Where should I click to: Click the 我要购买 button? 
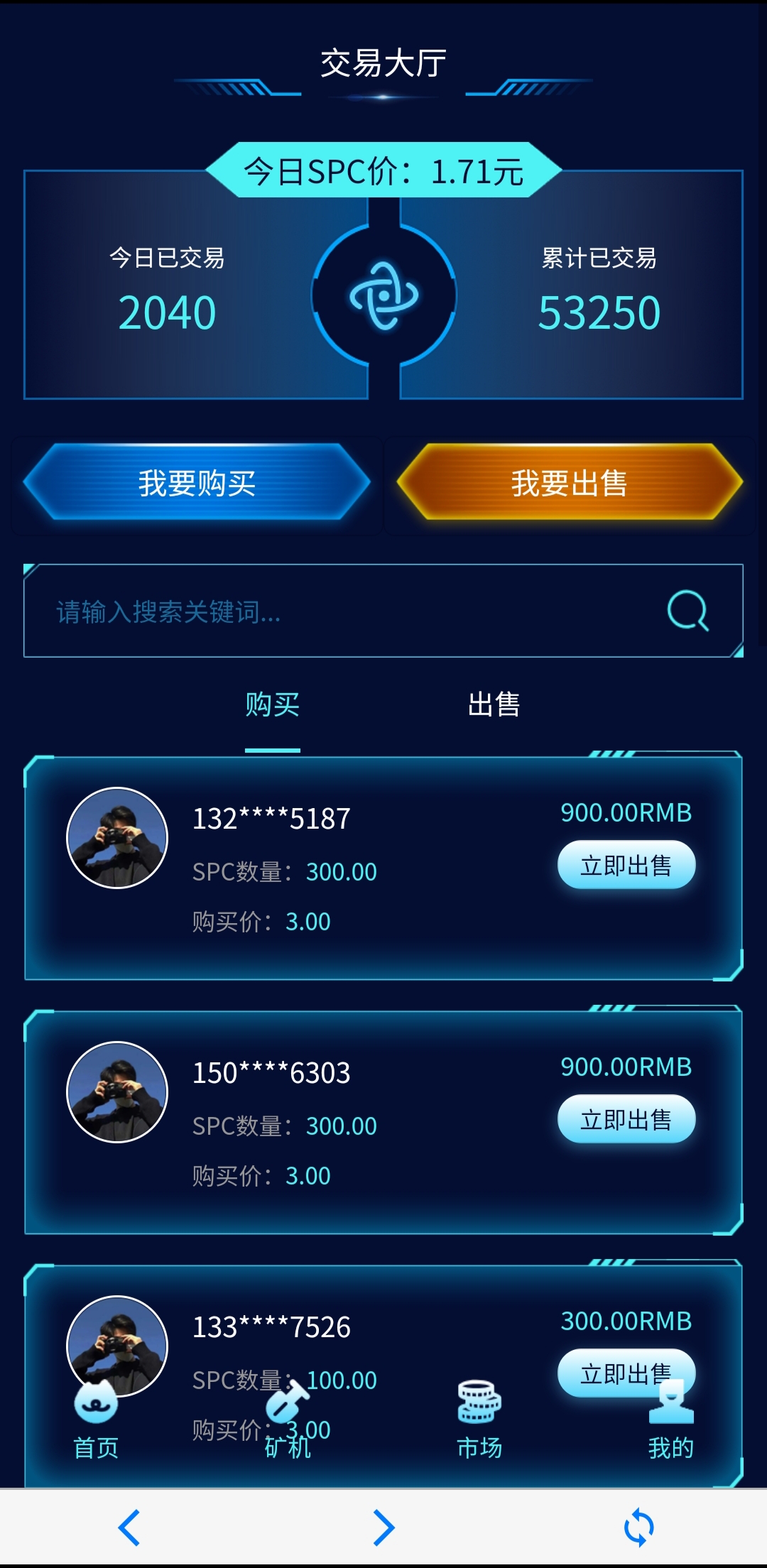coord(199,484)
